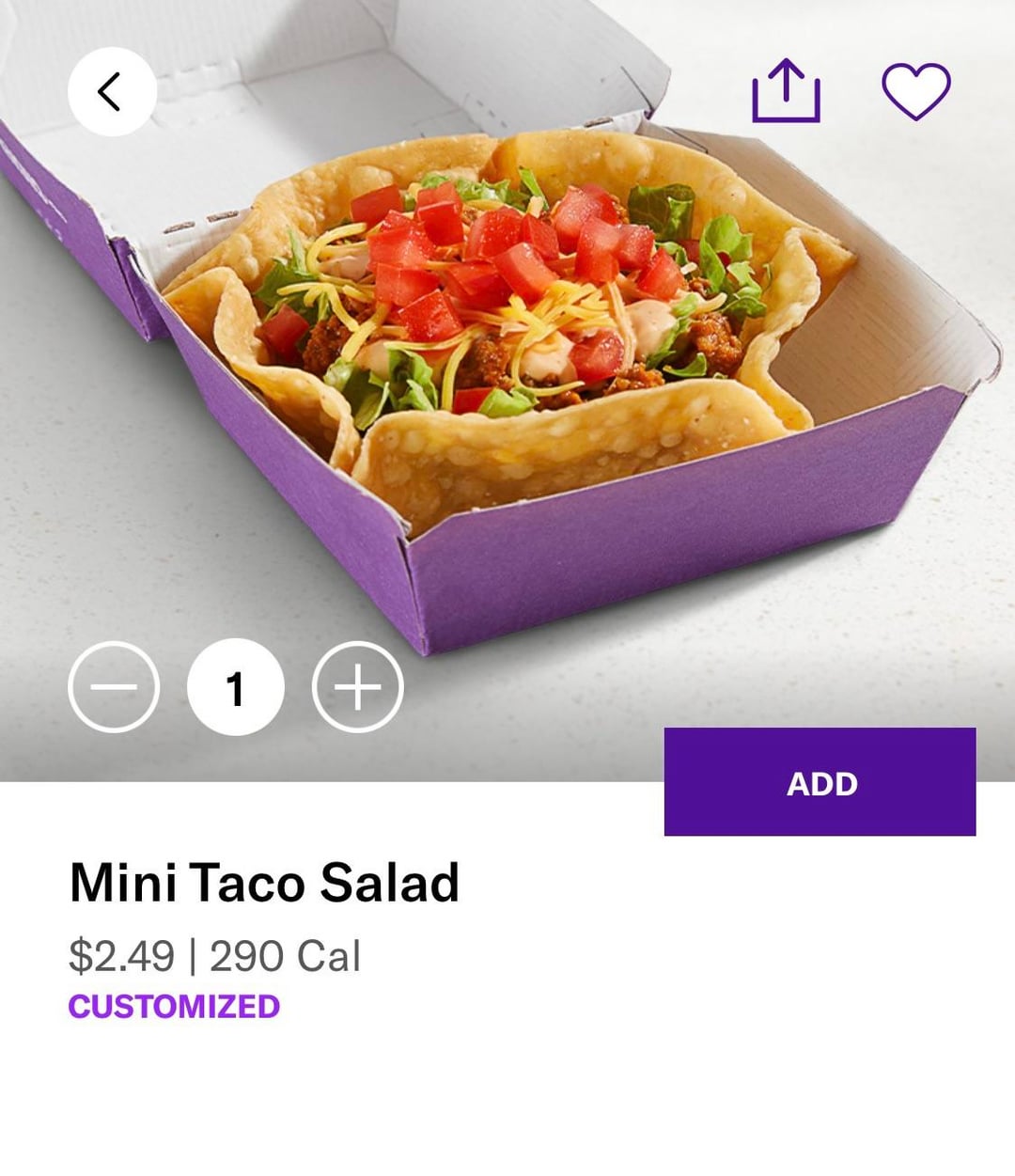This screenshot has width=1015, height=1176.
Task: Favorite this item with the heart
Action: tap(915, 91)
